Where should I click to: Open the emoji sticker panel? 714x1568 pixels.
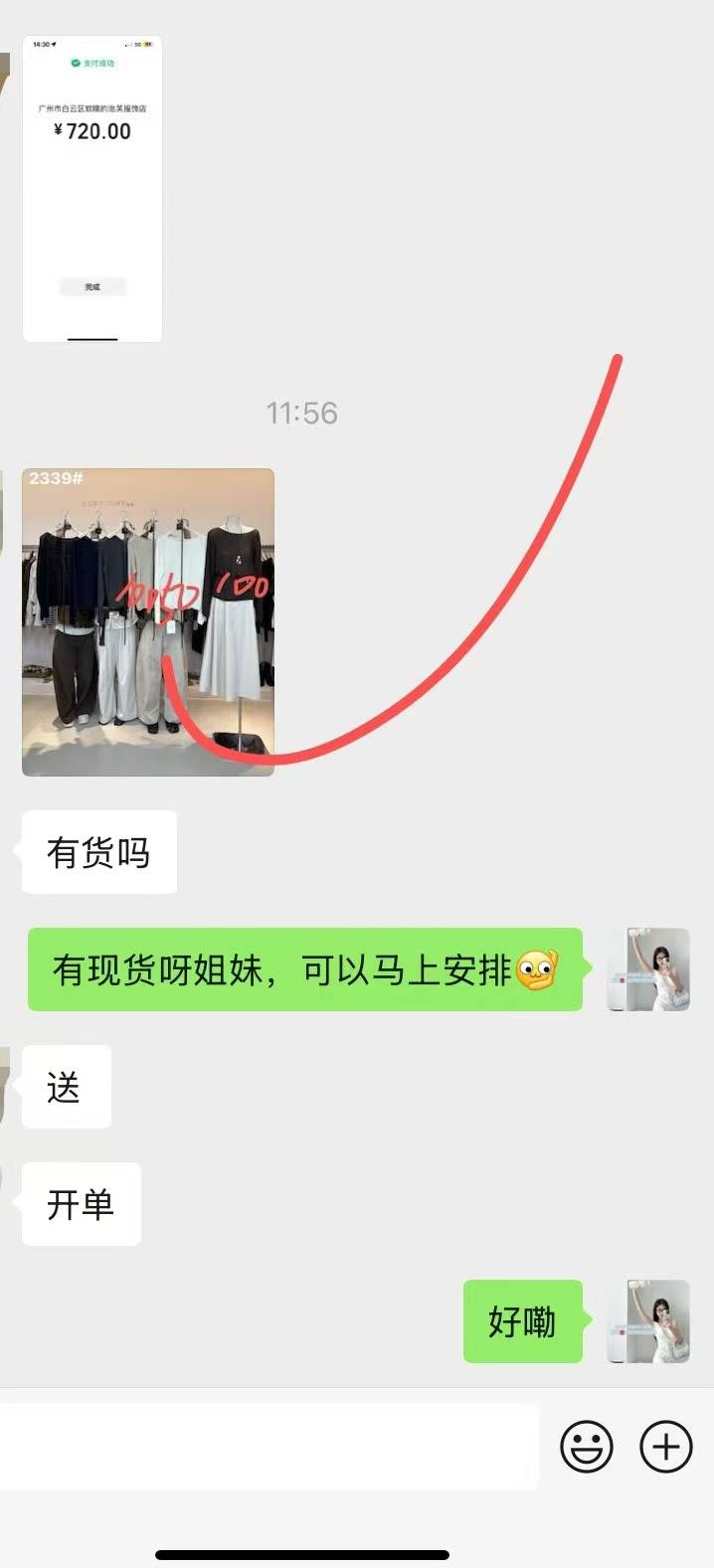[x=587, y=1446]
